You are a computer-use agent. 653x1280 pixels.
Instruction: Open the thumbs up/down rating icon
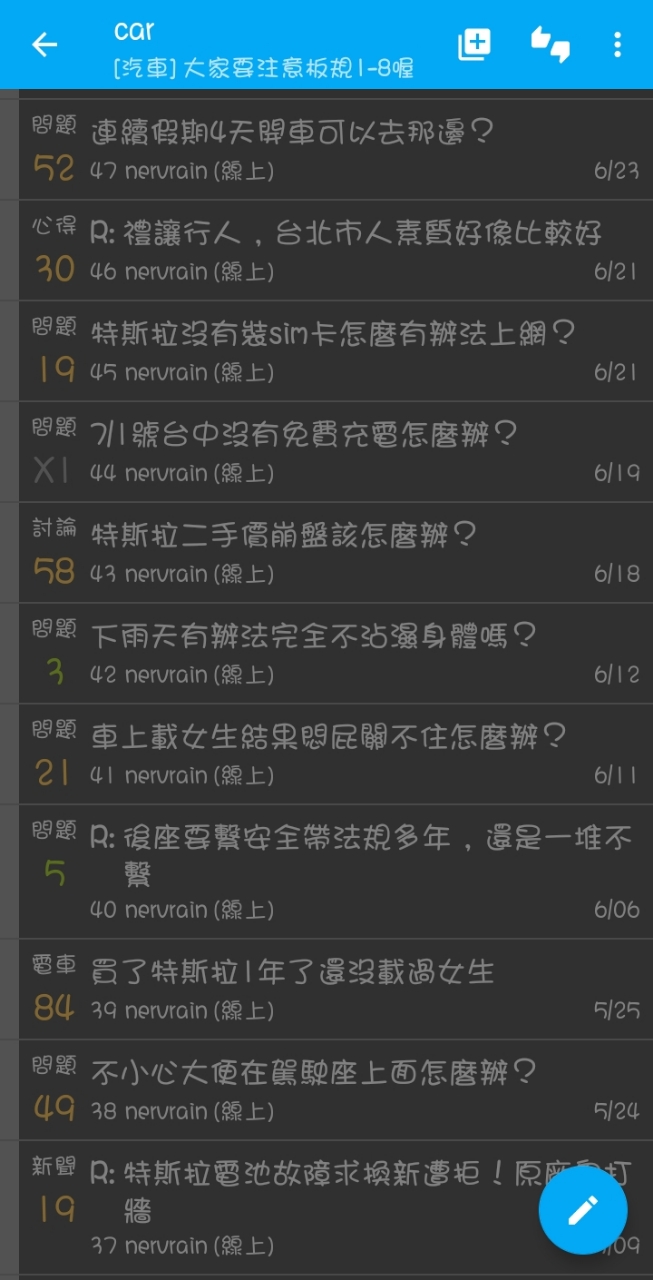coord(550,44)
